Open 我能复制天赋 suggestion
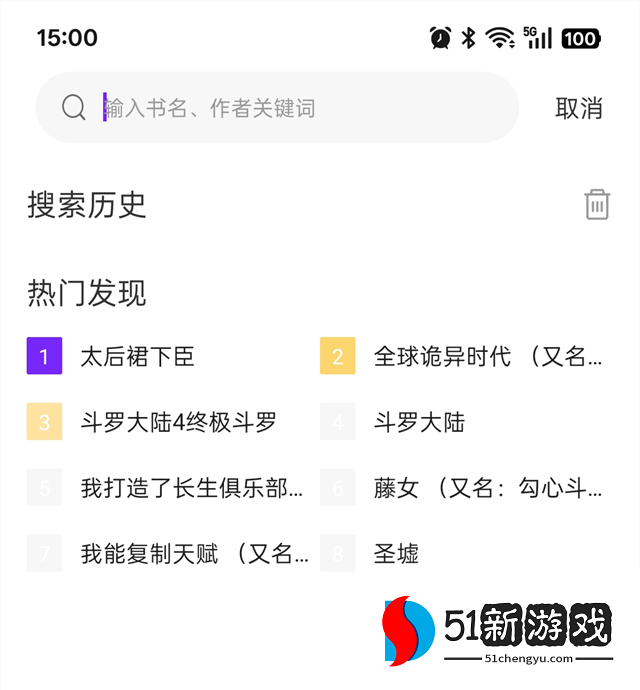Image resolution: width=640 pixels, height=690 pixels. point(193,553)
